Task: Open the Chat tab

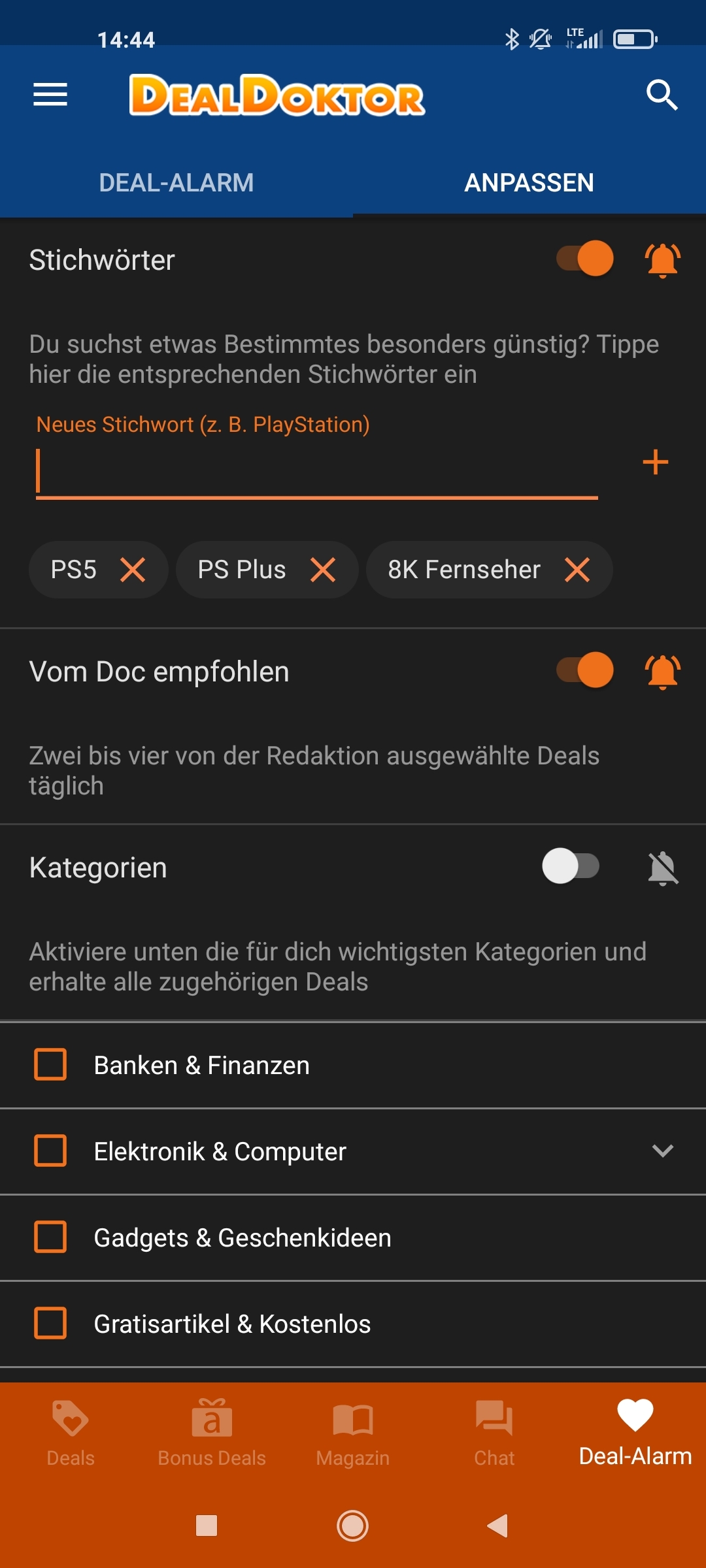Action: point(494,1433)
